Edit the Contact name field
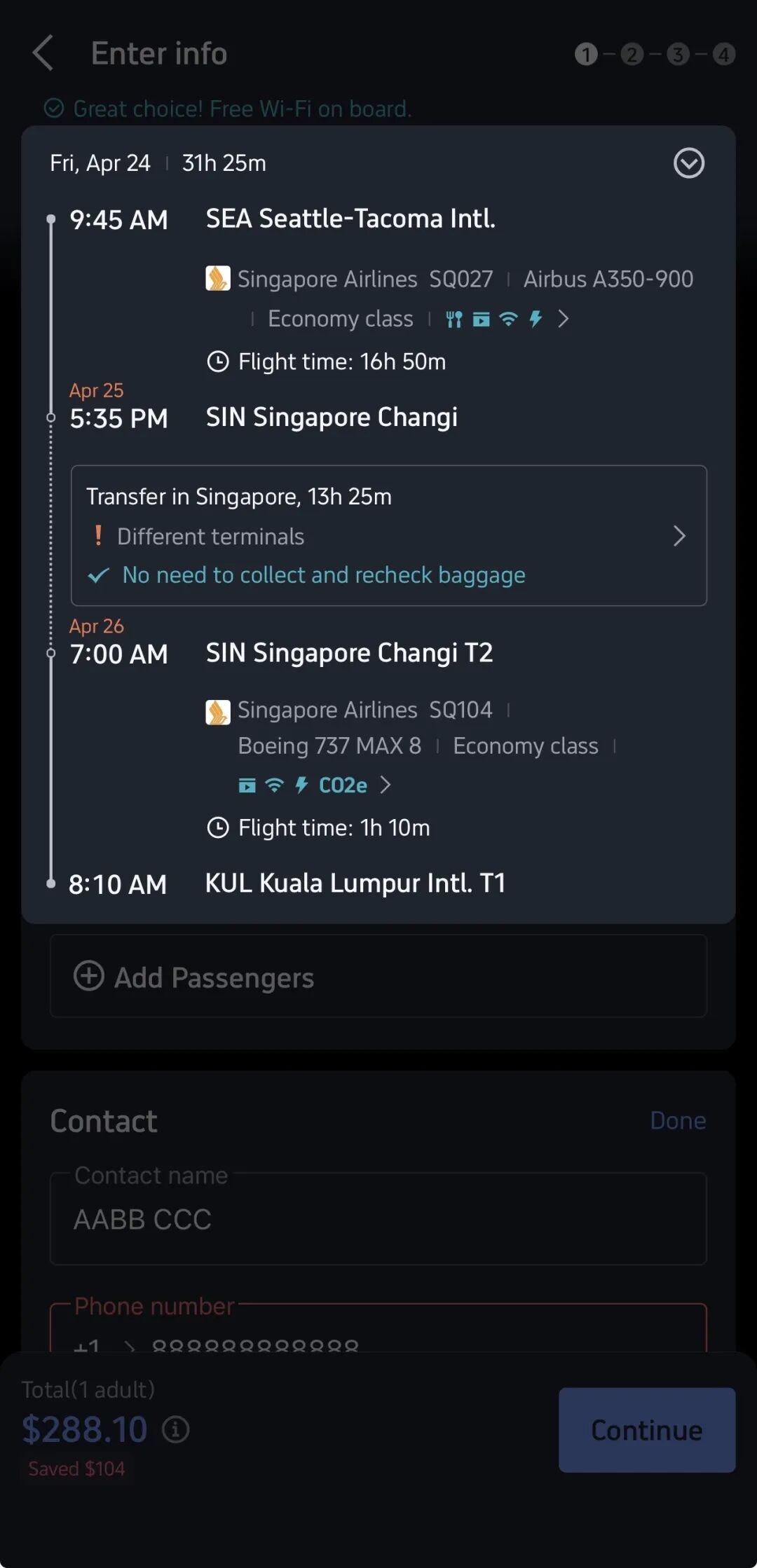 click(x=378, y=1219)
